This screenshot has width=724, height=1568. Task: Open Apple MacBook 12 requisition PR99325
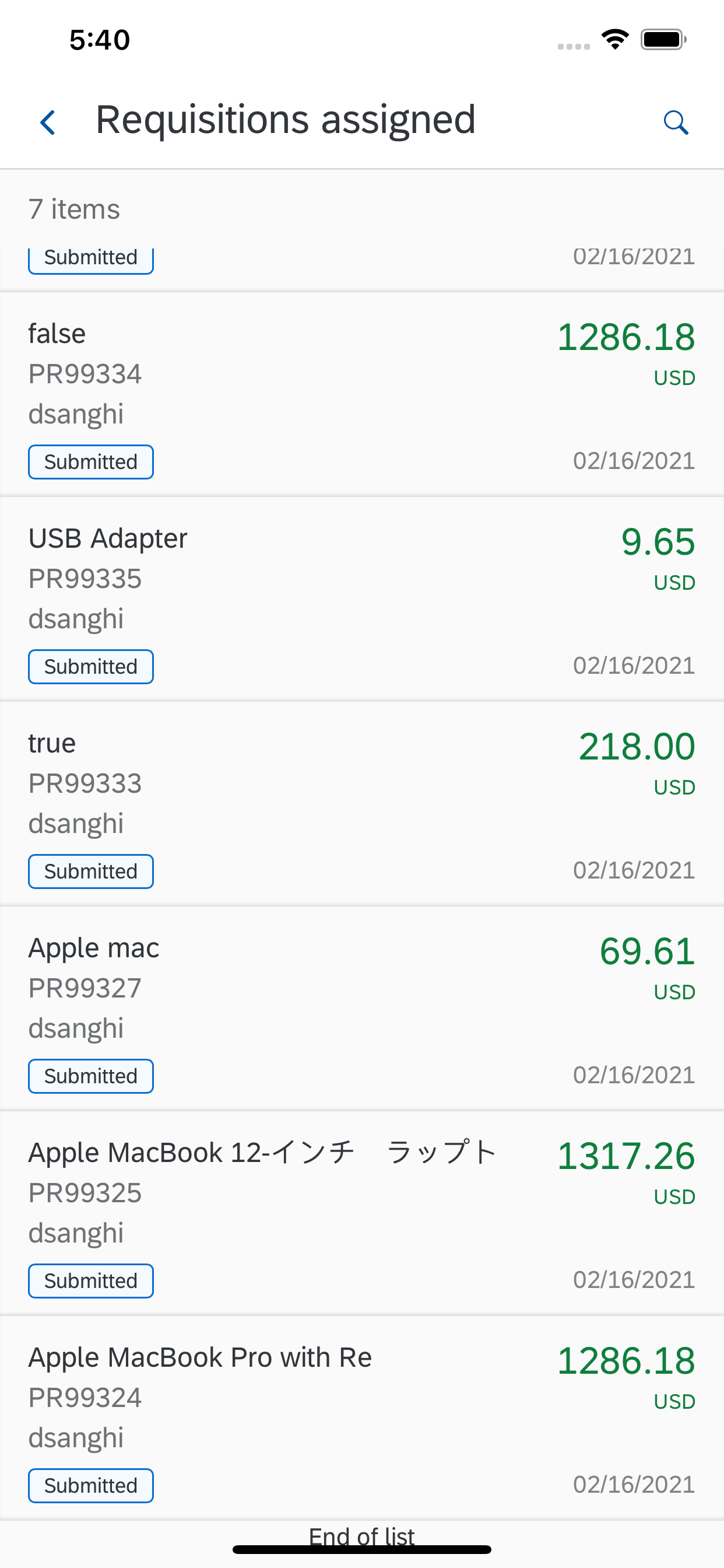point(362,1213)
